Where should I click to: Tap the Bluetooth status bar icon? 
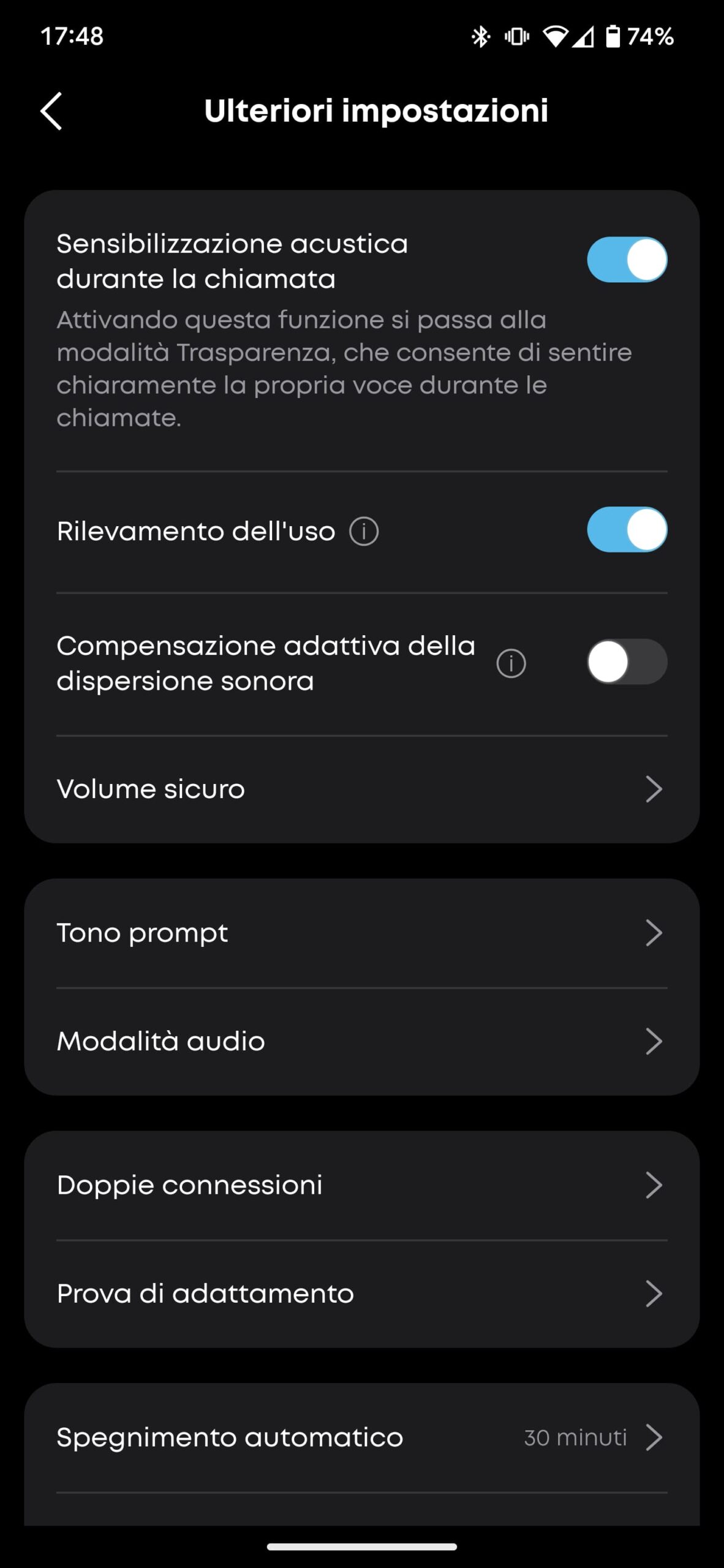coord(481,37)
